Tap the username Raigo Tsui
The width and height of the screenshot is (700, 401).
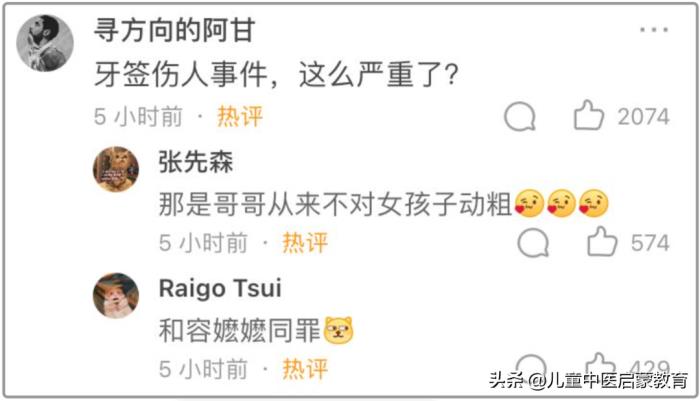coord(220,288)
